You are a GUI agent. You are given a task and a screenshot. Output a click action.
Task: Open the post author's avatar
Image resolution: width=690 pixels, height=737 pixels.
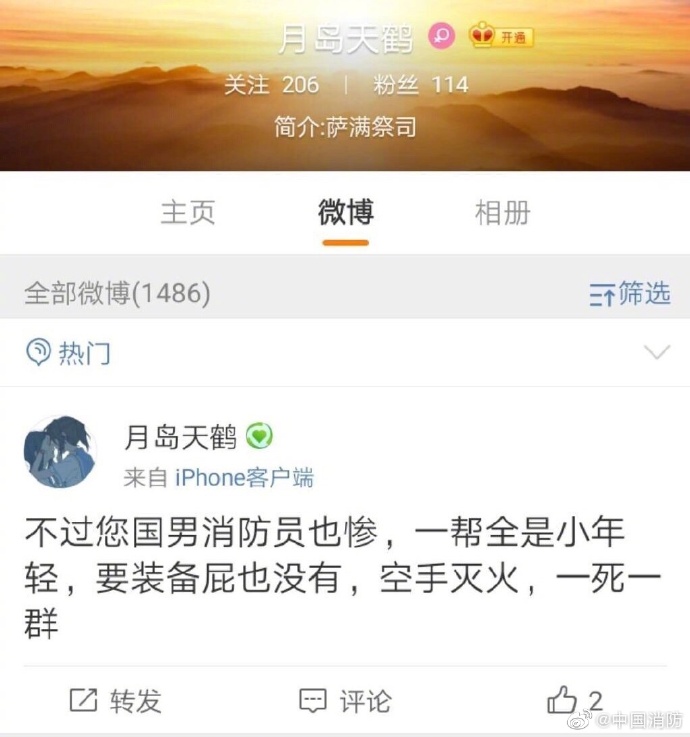coord(58,452)
